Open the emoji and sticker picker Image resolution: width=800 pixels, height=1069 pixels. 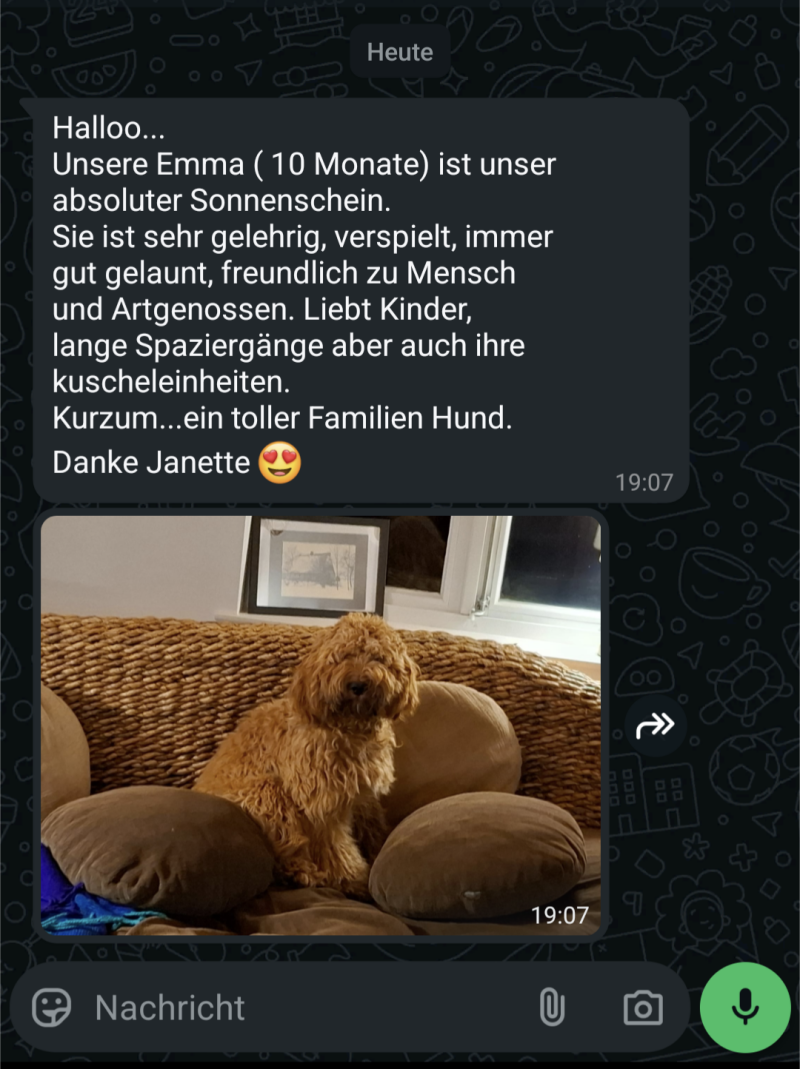coord(52,1007)
